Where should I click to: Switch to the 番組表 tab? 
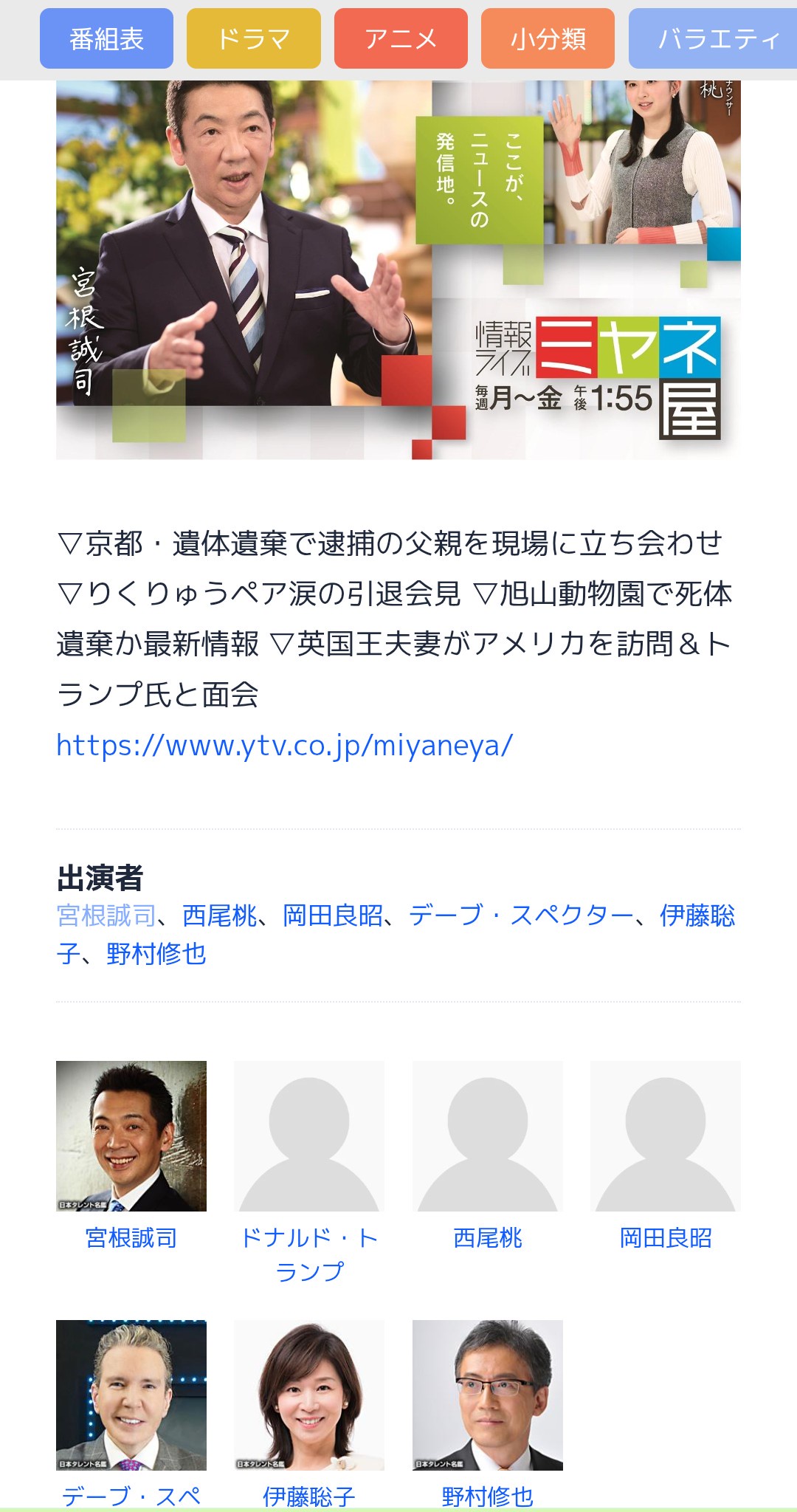[106, 38]
